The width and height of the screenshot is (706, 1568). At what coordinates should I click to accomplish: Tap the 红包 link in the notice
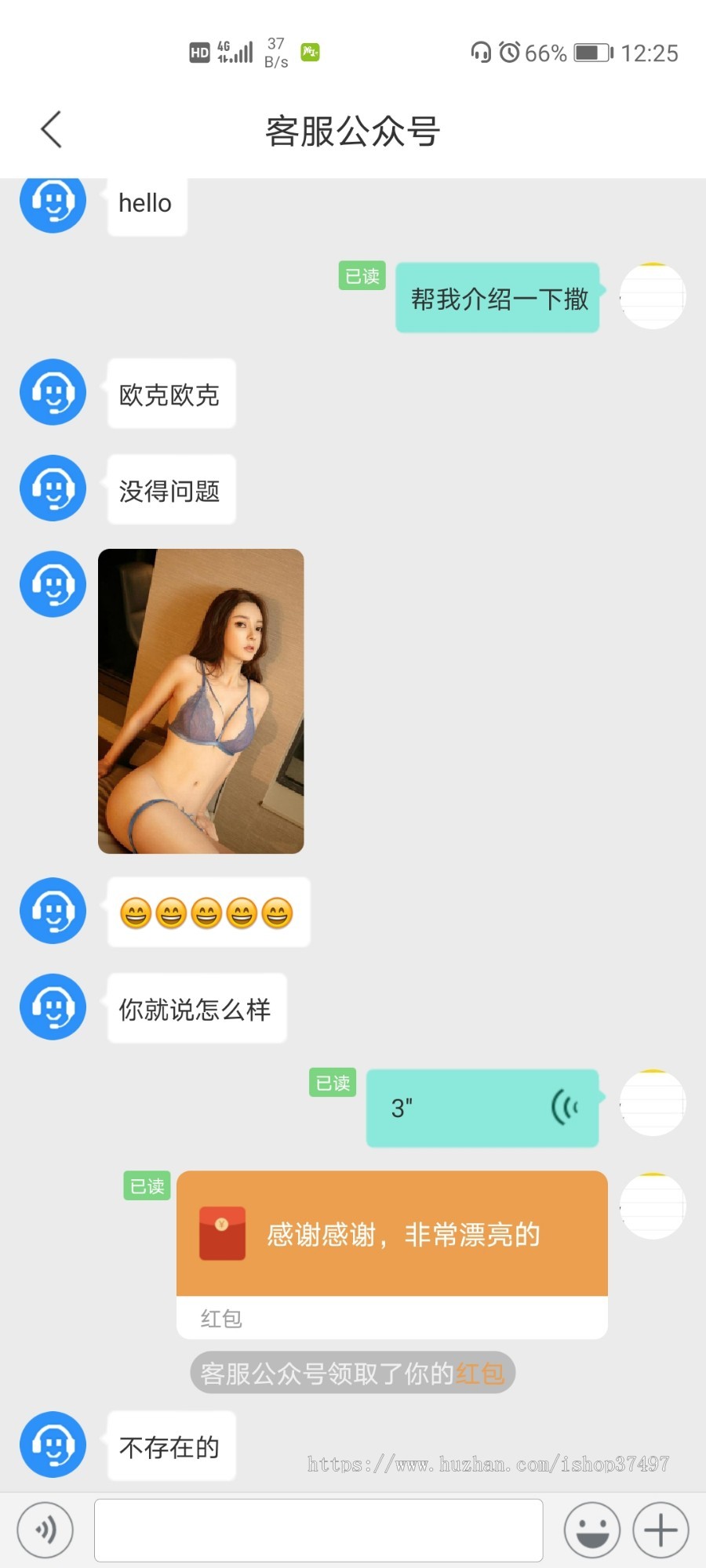coord(479,1374)
